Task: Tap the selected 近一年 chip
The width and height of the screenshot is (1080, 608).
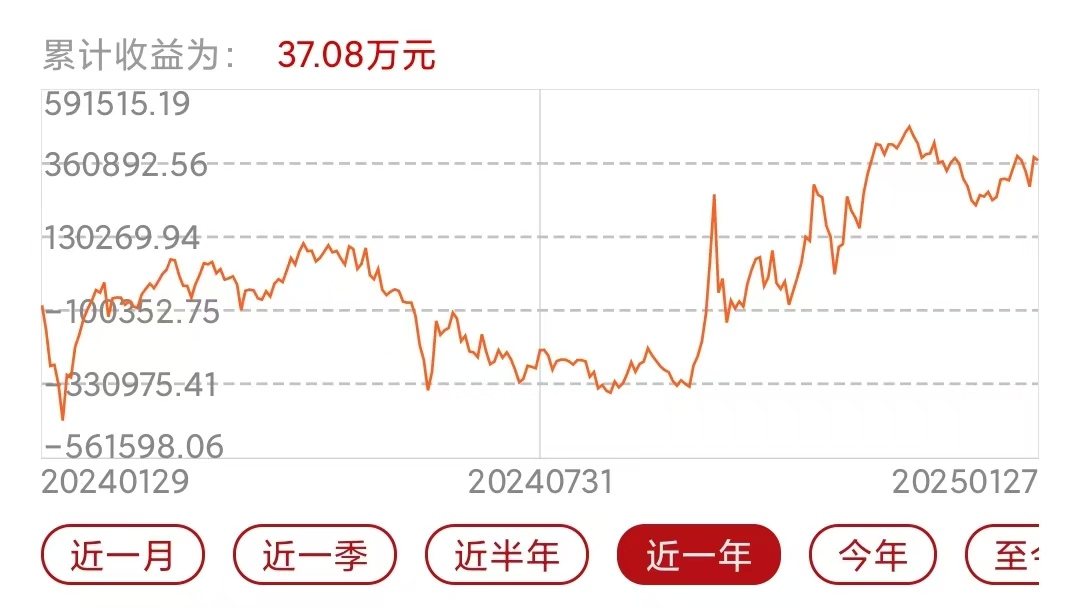Action: tap(698, 555)
